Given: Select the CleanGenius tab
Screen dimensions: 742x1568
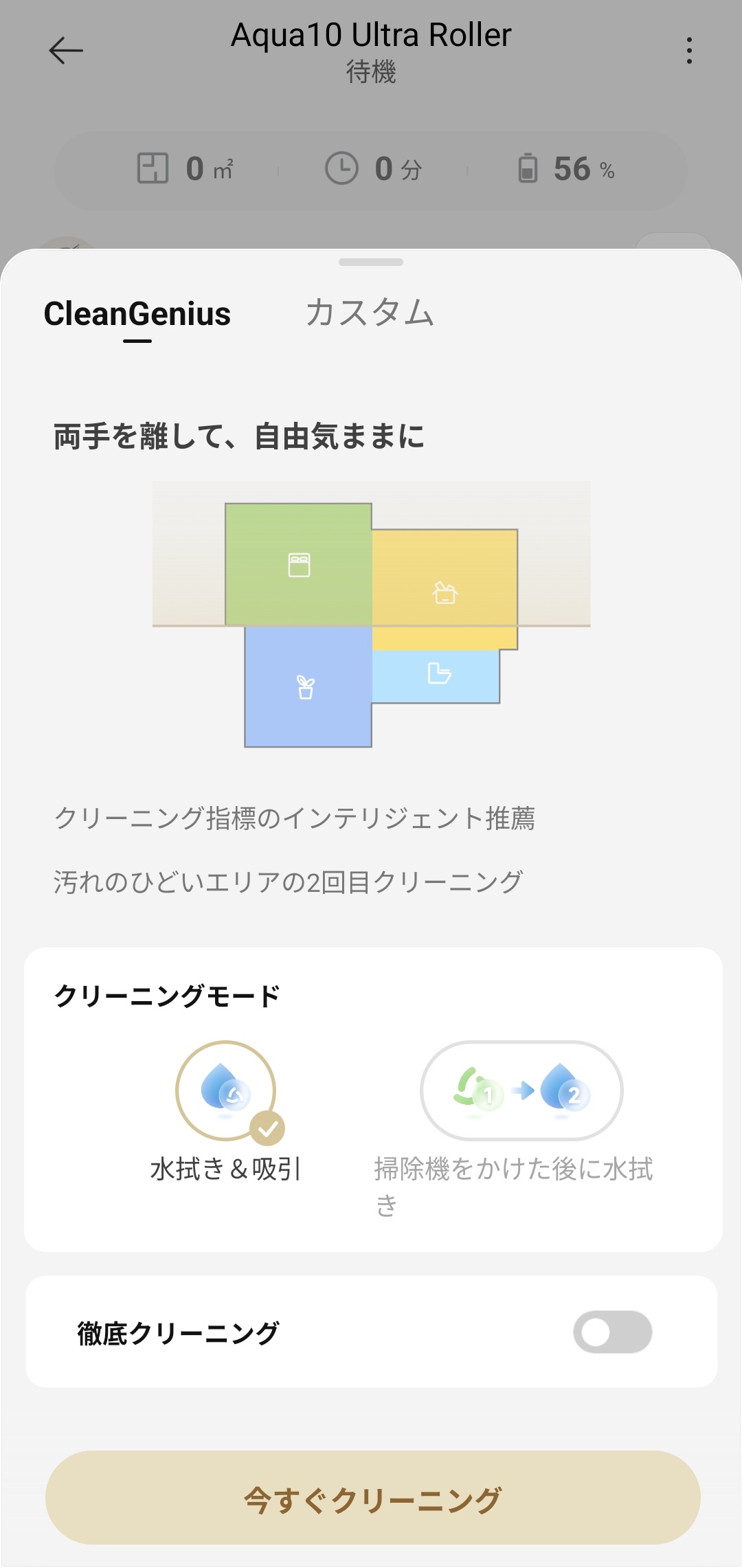Looking at the screenshot, I should tap(137, 314).
